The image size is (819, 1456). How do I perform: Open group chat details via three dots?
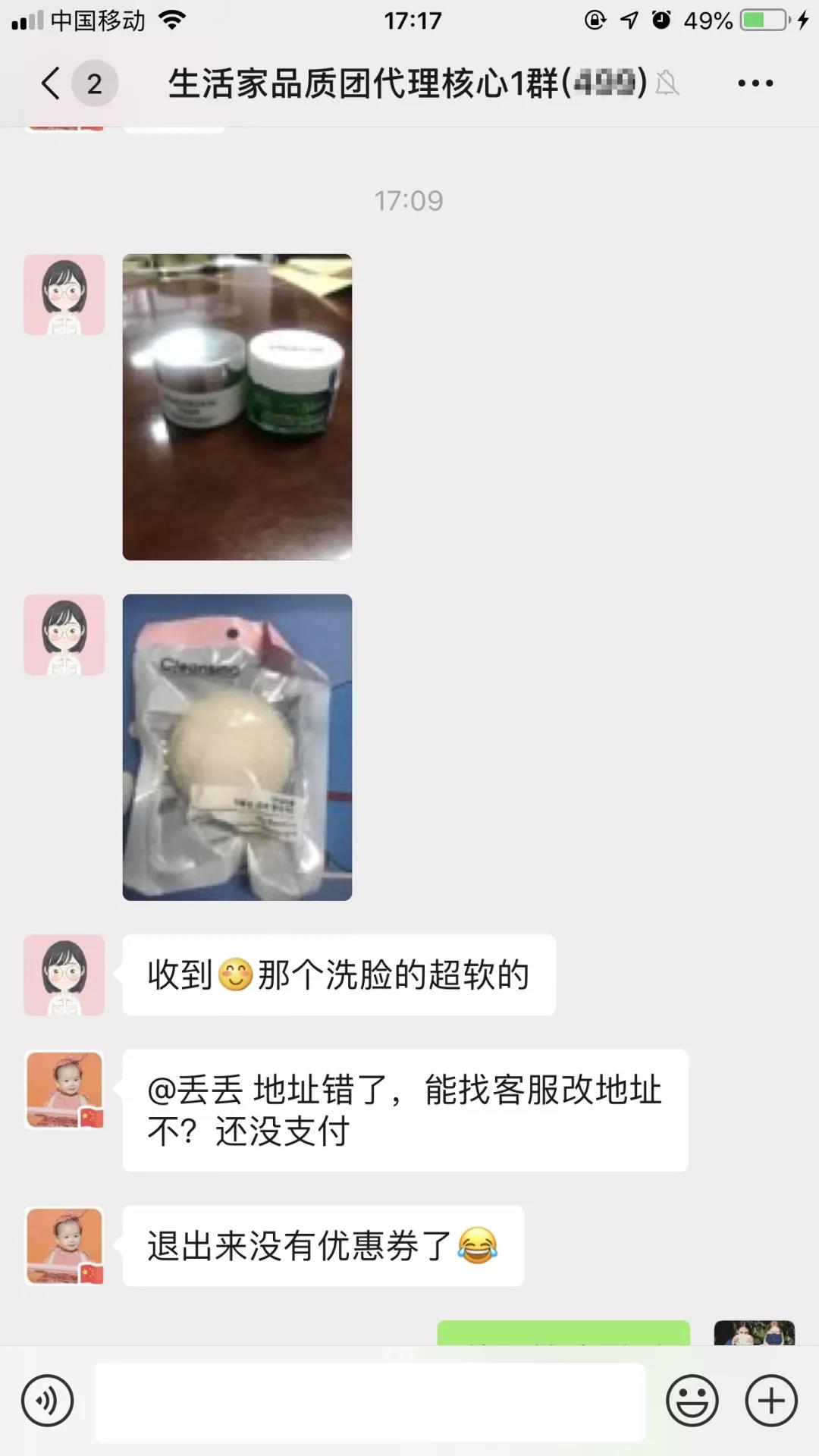pos(755,83)
